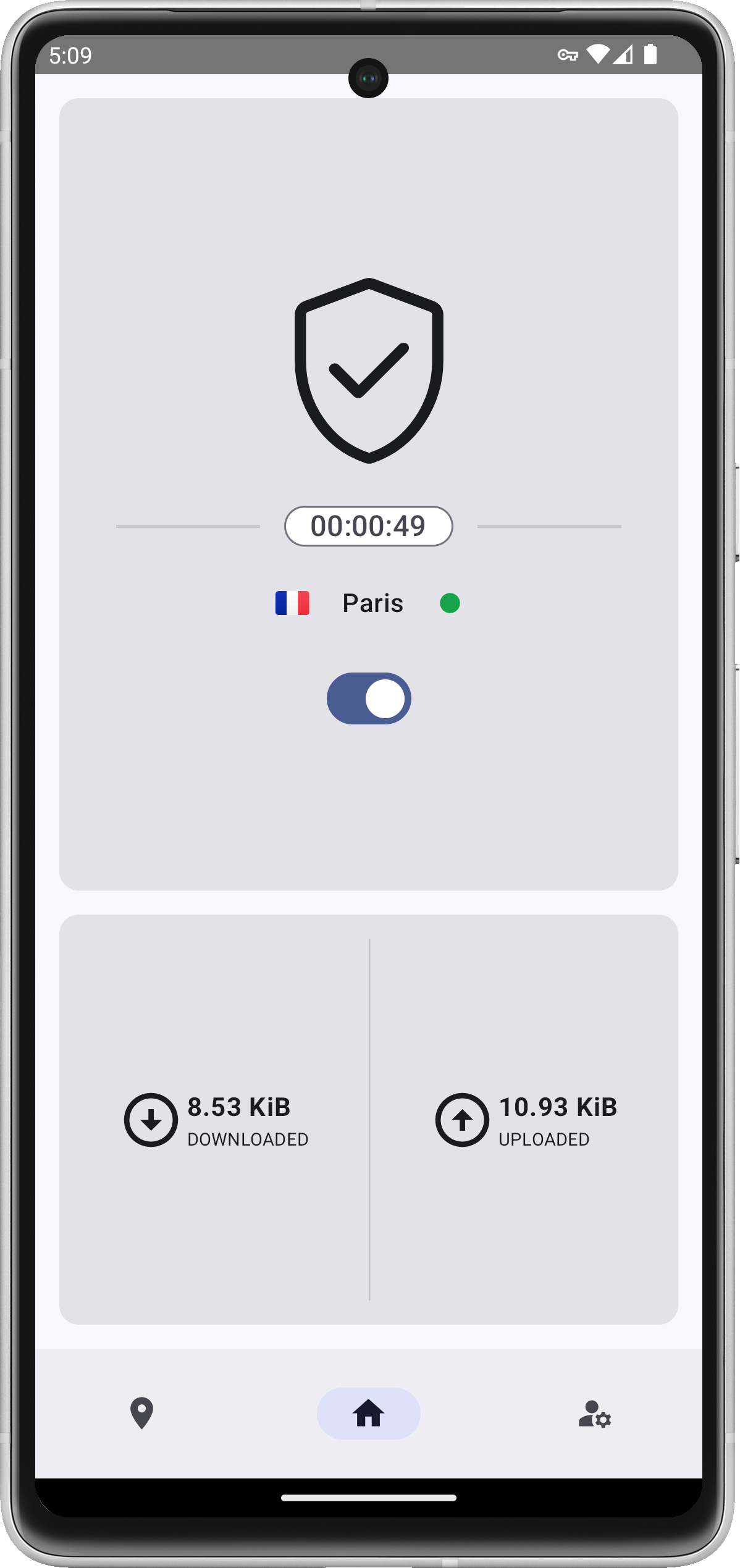Switch to the home tab
The height and width of the screenshot is (1568, 740).
click(x=369, y=1413)
